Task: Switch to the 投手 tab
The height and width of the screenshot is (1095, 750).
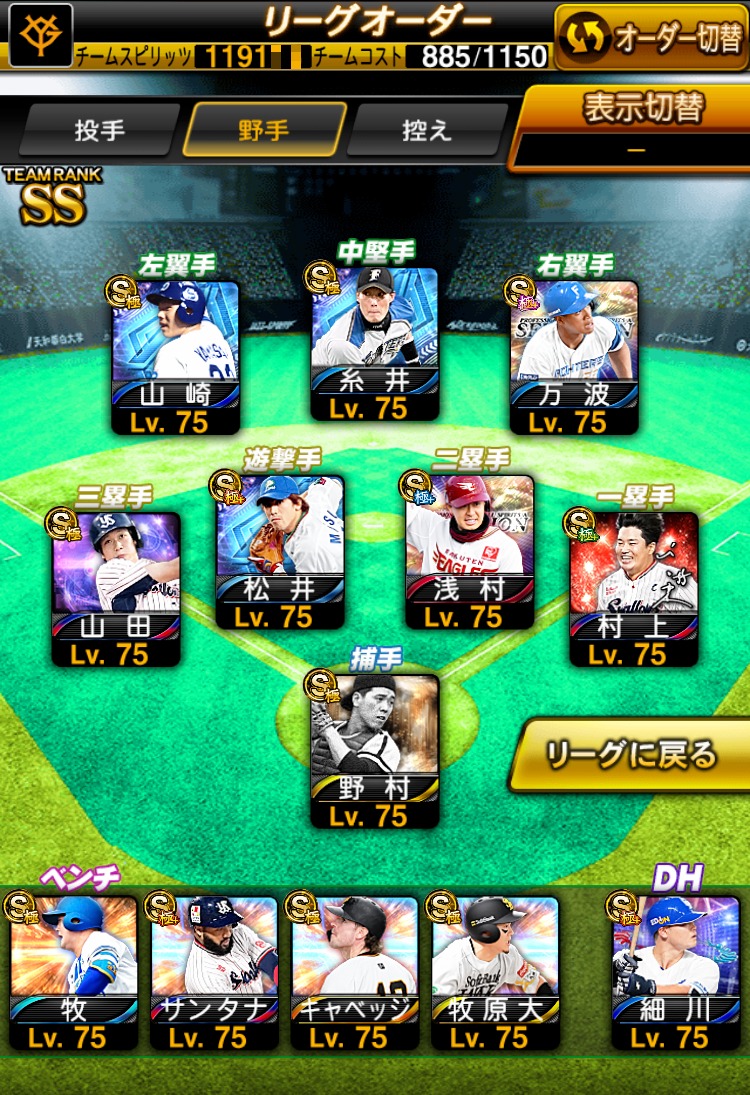Action: point(99,130)
